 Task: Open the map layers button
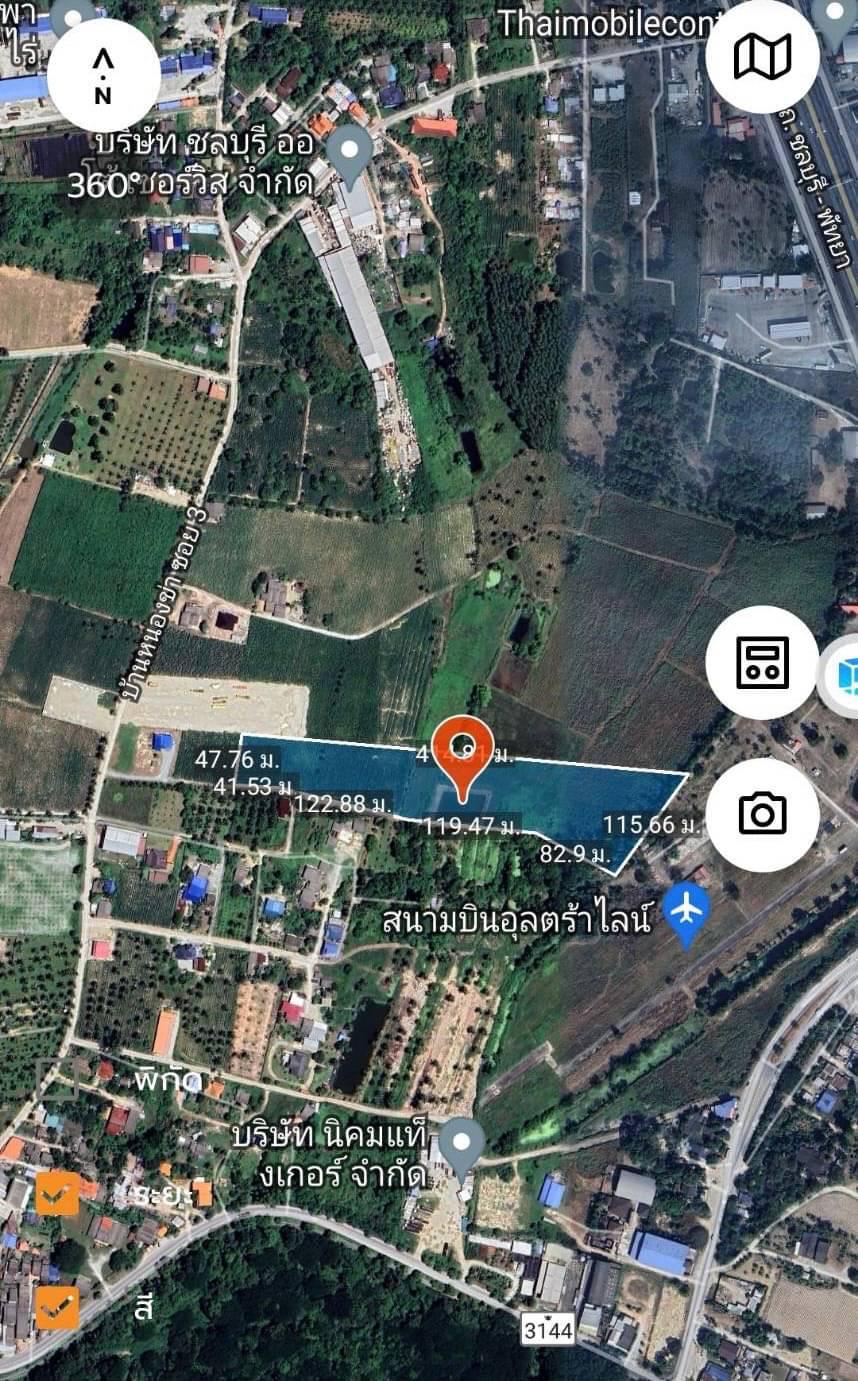point(762,56)
